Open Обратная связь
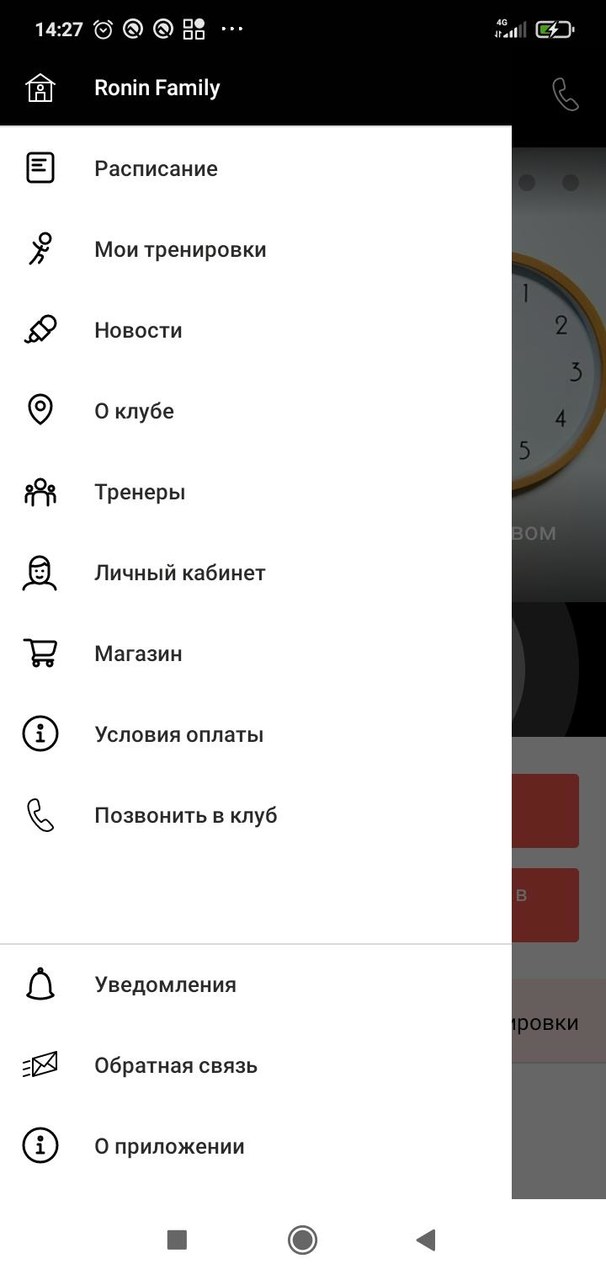This screenshot has height=1280, width=606. point(176,1066)
